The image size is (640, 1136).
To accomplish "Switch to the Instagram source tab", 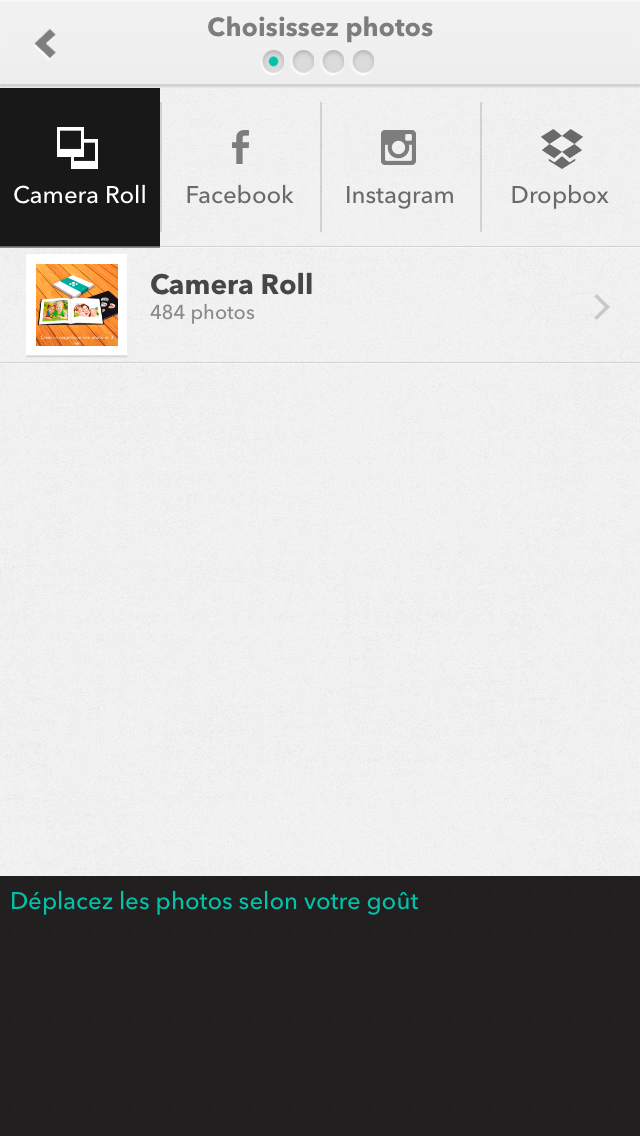I will click(399, 167).
